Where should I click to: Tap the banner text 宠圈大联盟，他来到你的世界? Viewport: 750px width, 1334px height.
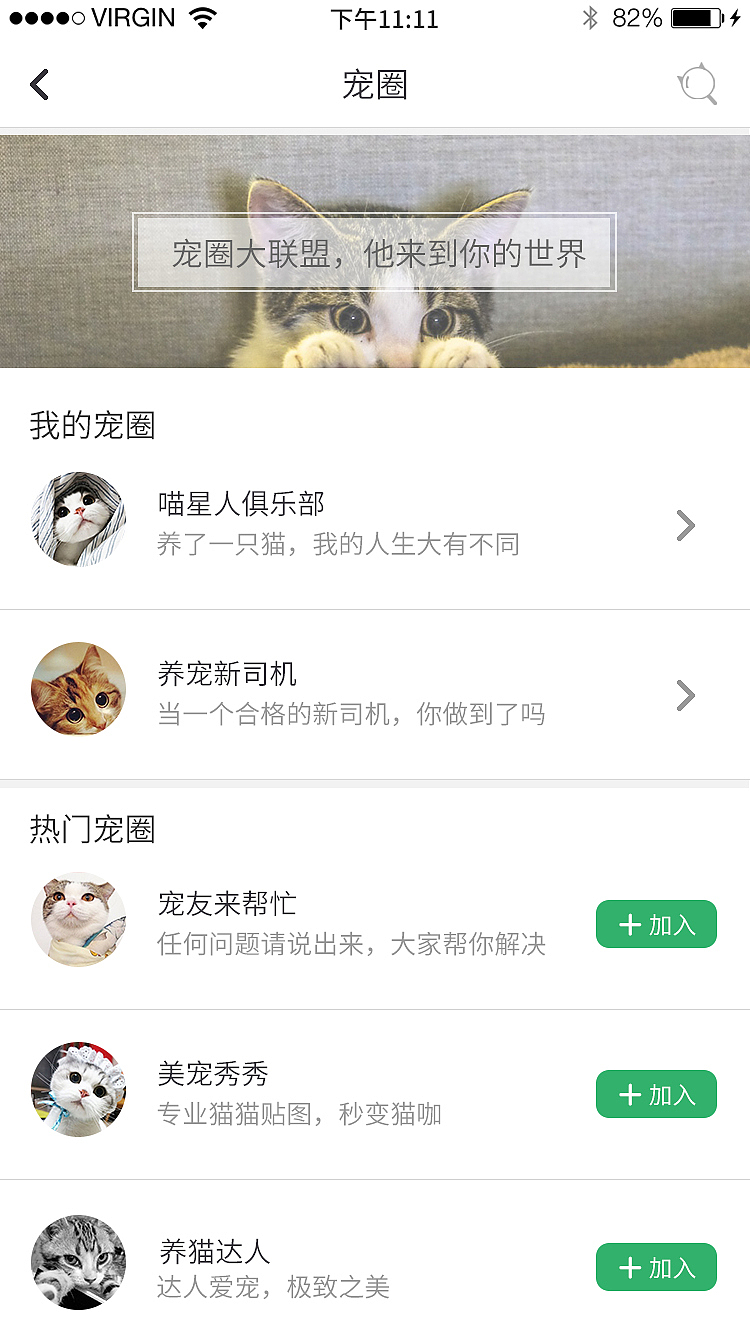pos(375,253)
